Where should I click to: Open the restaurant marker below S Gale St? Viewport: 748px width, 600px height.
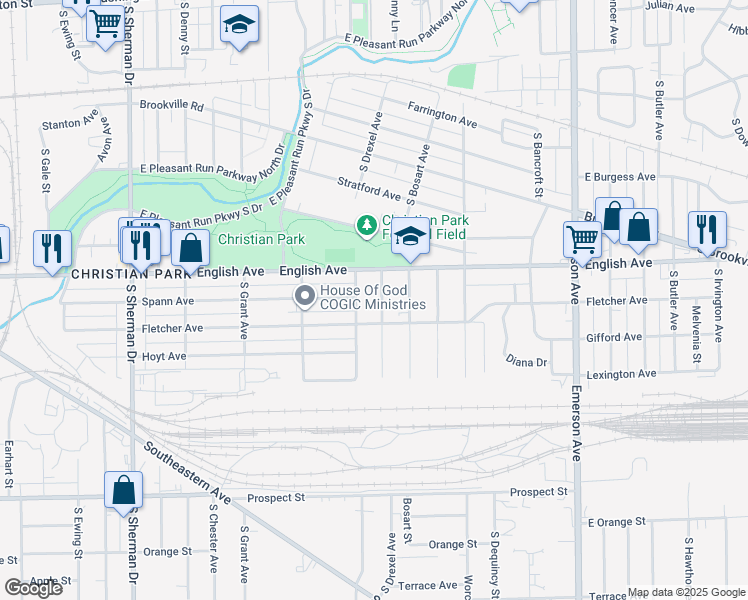tap(51, 248)
